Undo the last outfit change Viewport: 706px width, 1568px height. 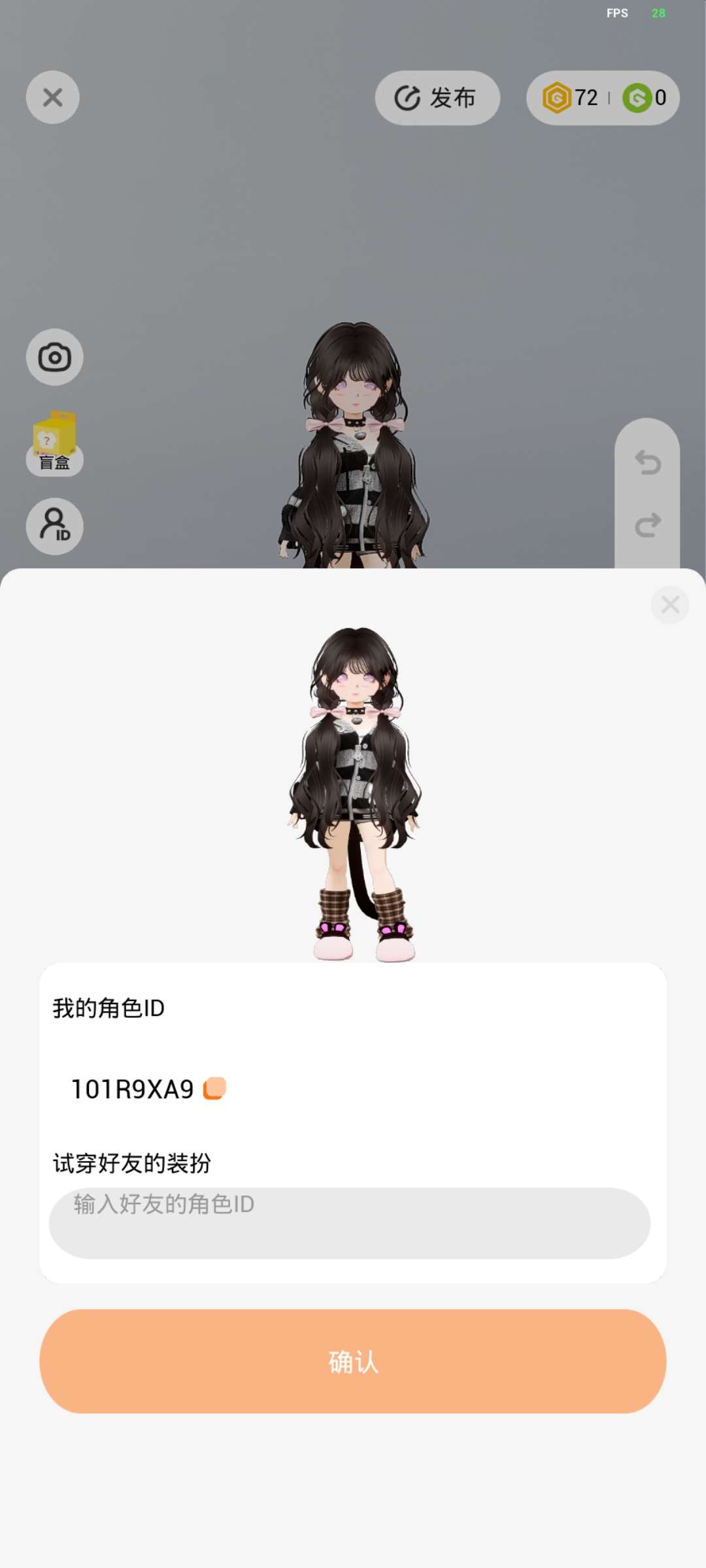[x=647, y=463]
